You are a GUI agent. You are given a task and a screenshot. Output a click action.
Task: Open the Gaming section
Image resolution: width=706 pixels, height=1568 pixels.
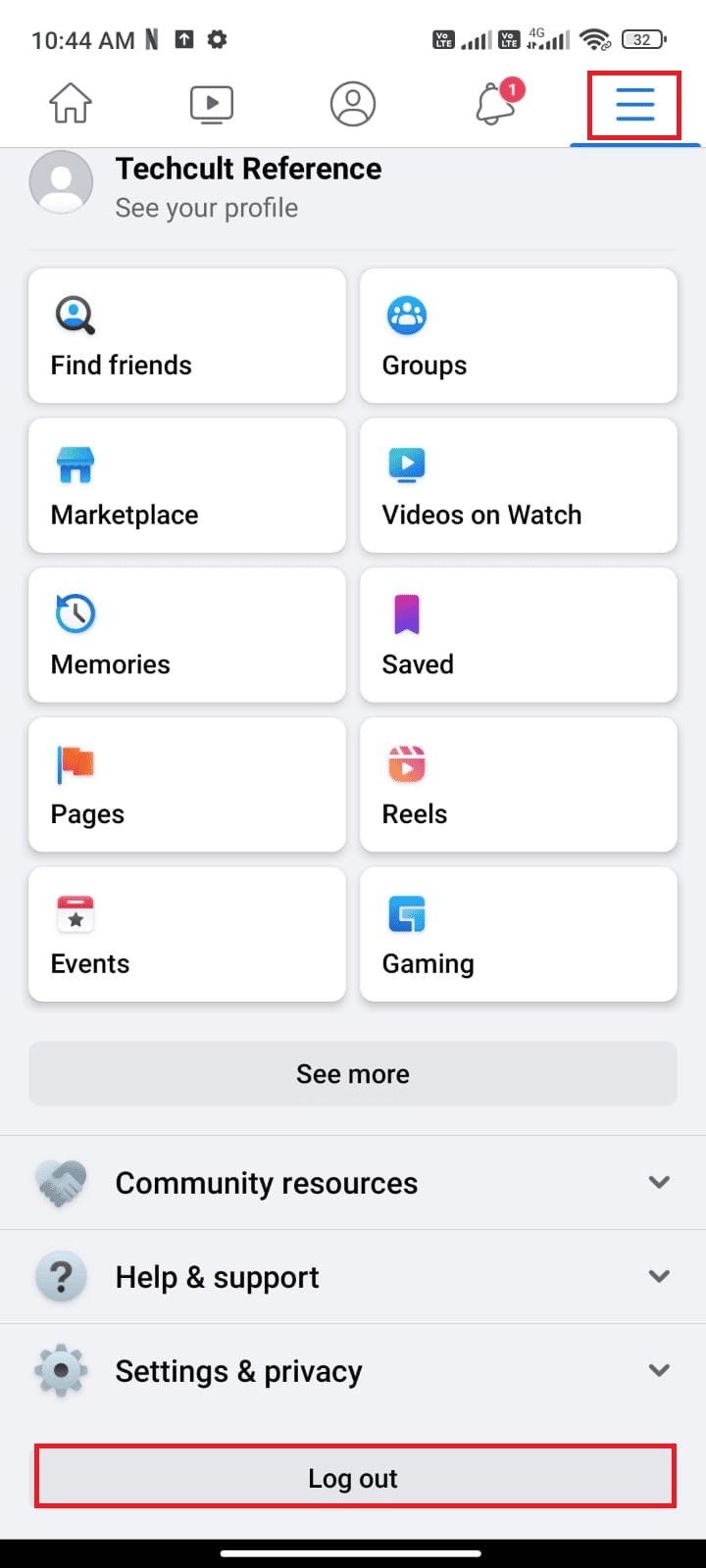tap(518, 934)
